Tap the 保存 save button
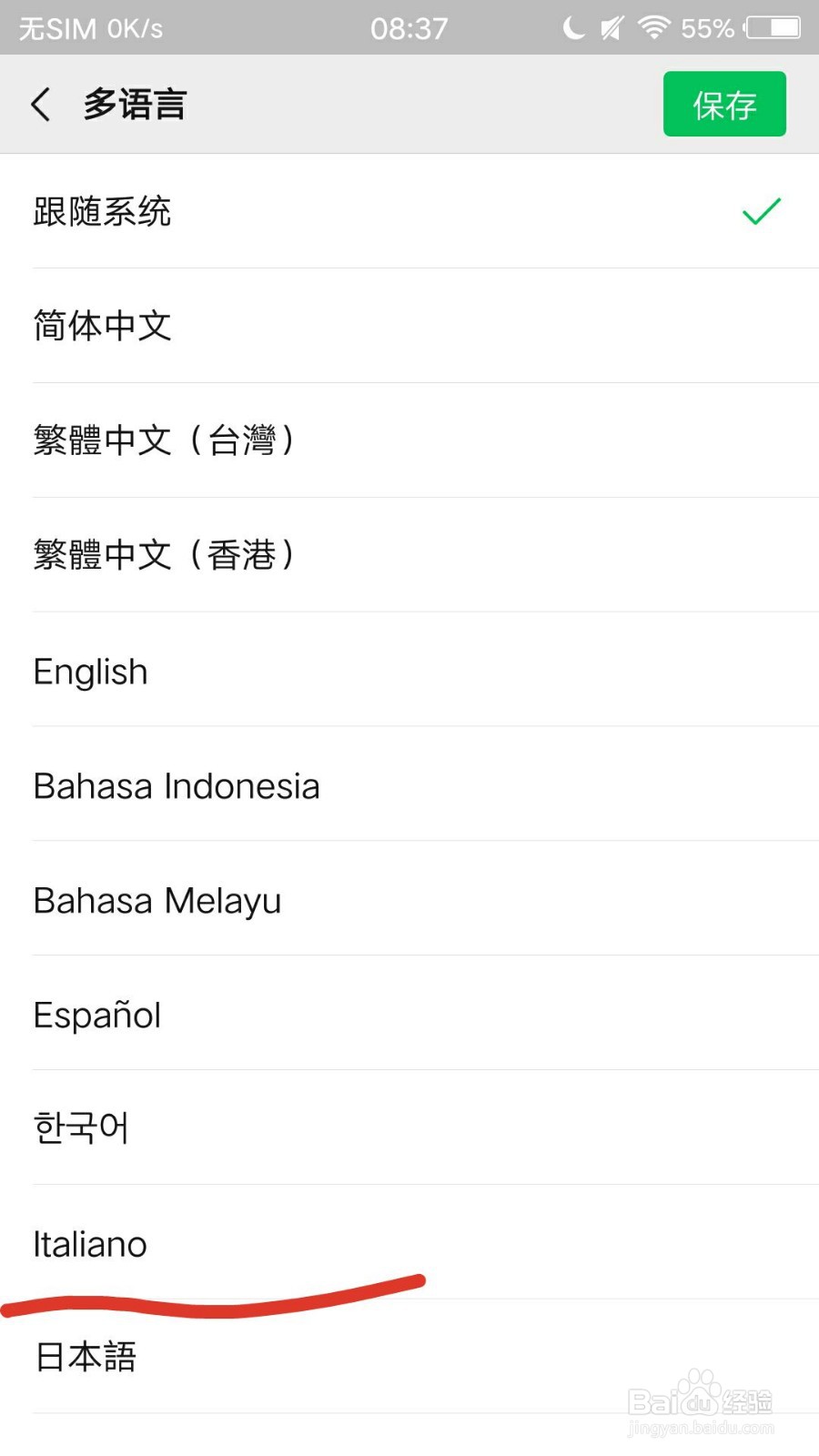The height and width of the screenshot is (1456, 819). coord(724,104)
